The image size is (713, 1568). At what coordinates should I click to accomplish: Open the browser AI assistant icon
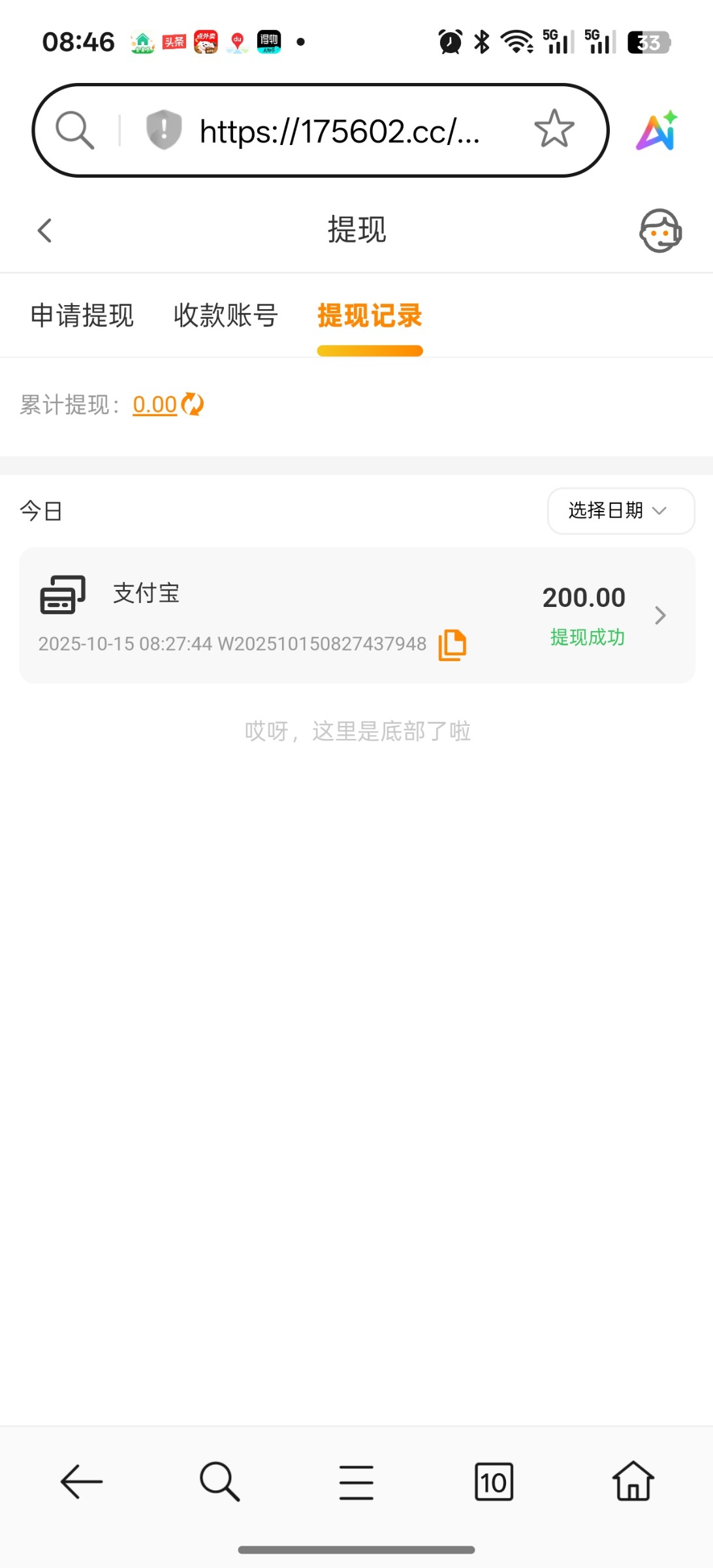coord(658,131)
